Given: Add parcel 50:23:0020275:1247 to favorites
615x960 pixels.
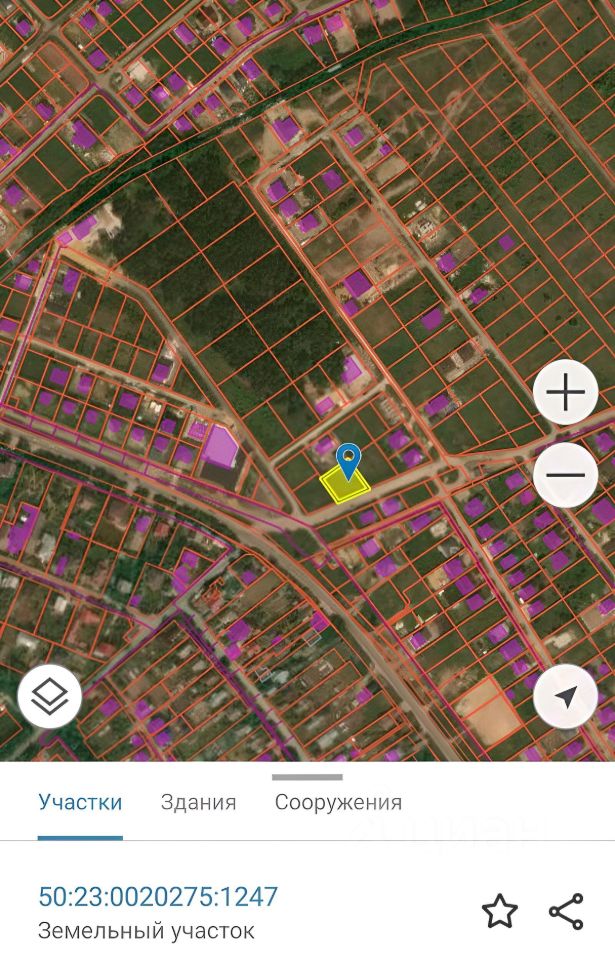Looking at the screenshot, I should tap(499, 911).
